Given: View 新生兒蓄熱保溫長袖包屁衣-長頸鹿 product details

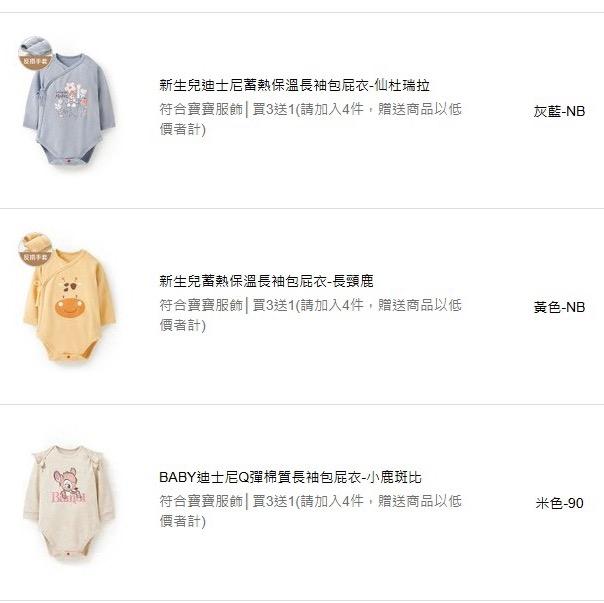Looking at the screenshot, I should 266,282.
